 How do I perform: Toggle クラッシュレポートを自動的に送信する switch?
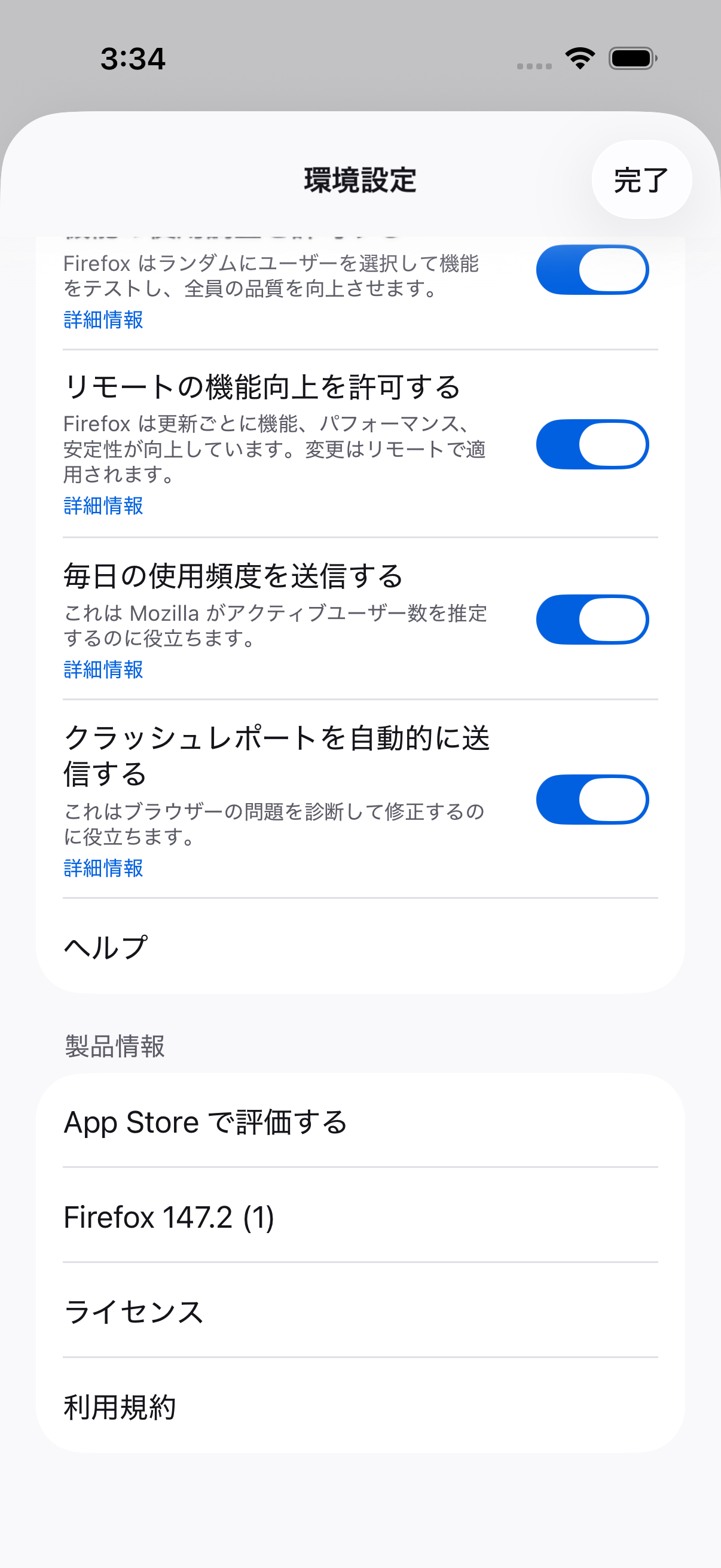pyautogui.click(x=591, y=799)
